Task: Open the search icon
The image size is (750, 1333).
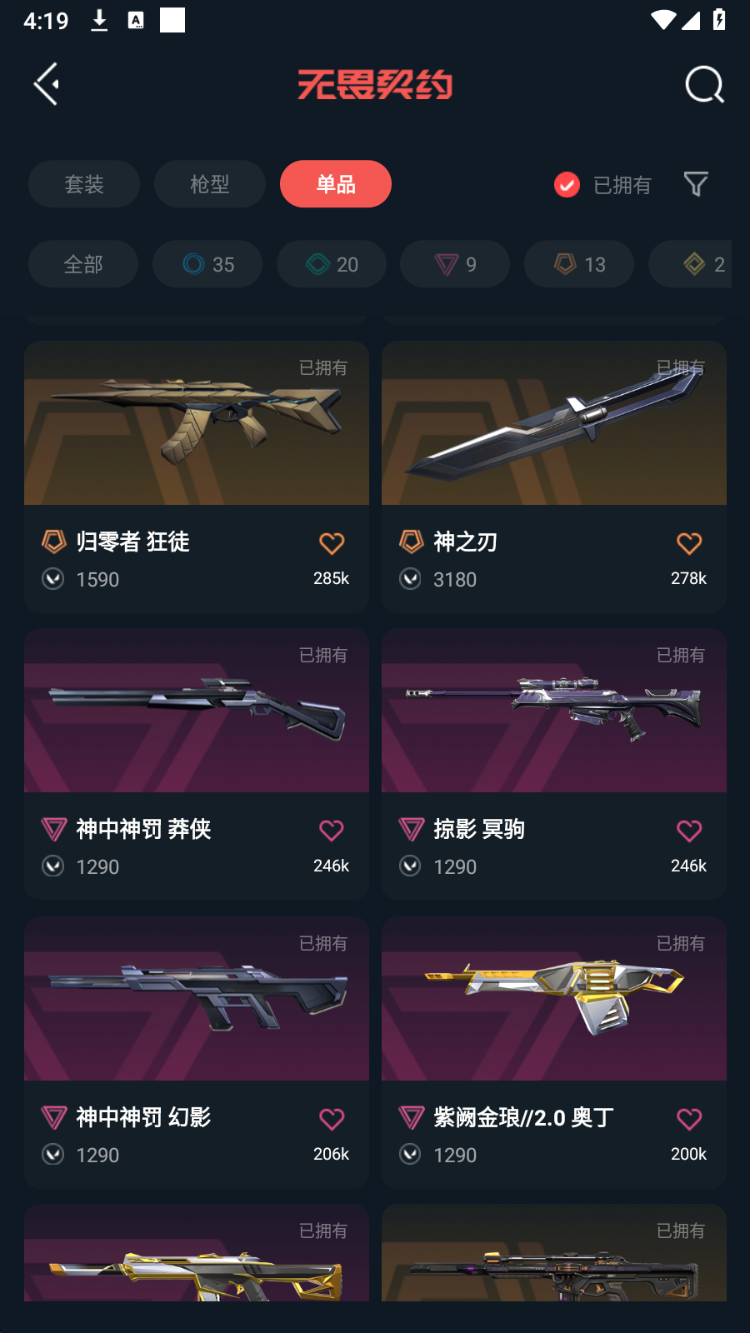Action: pyautogui.click(x=704, y=85)
